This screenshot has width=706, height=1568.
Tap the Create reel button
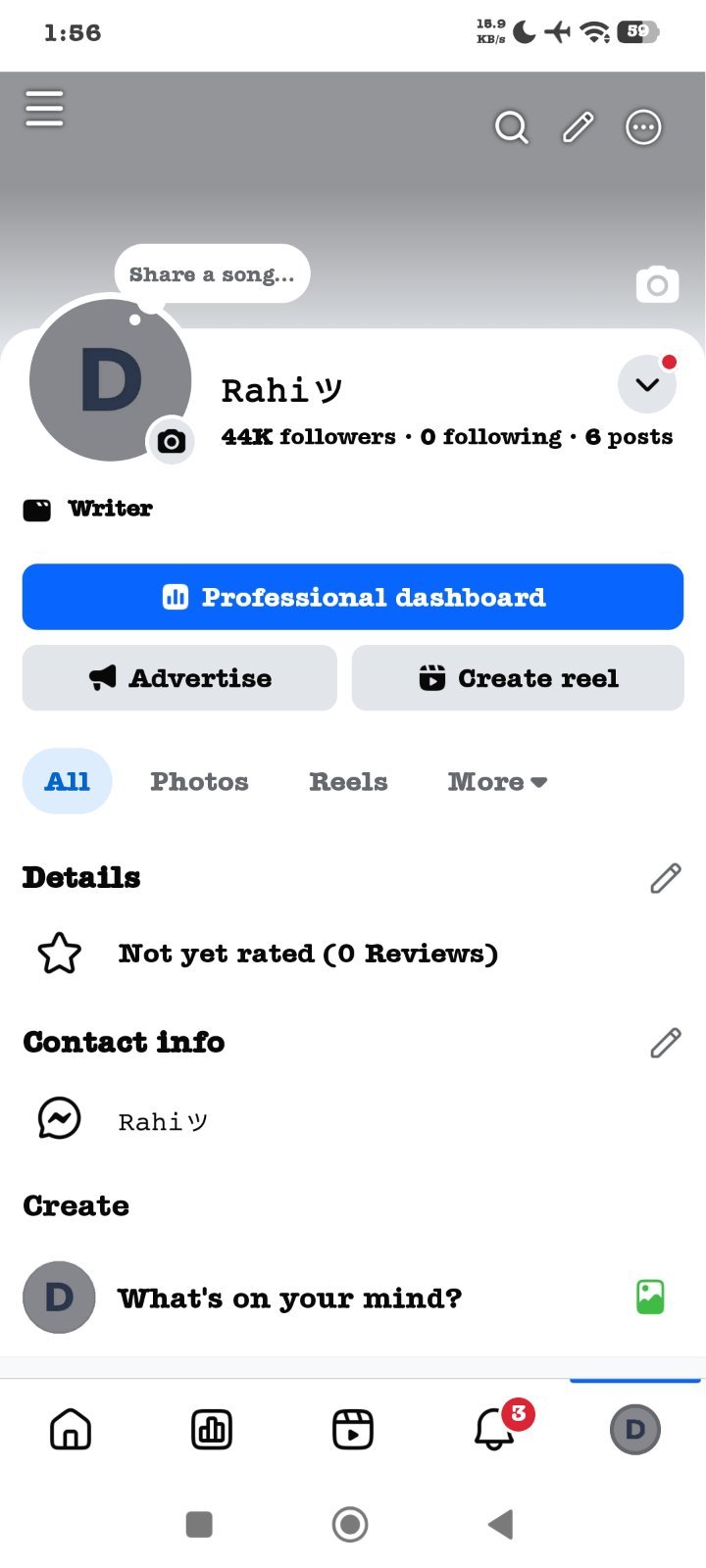click(x=518, y=678)
